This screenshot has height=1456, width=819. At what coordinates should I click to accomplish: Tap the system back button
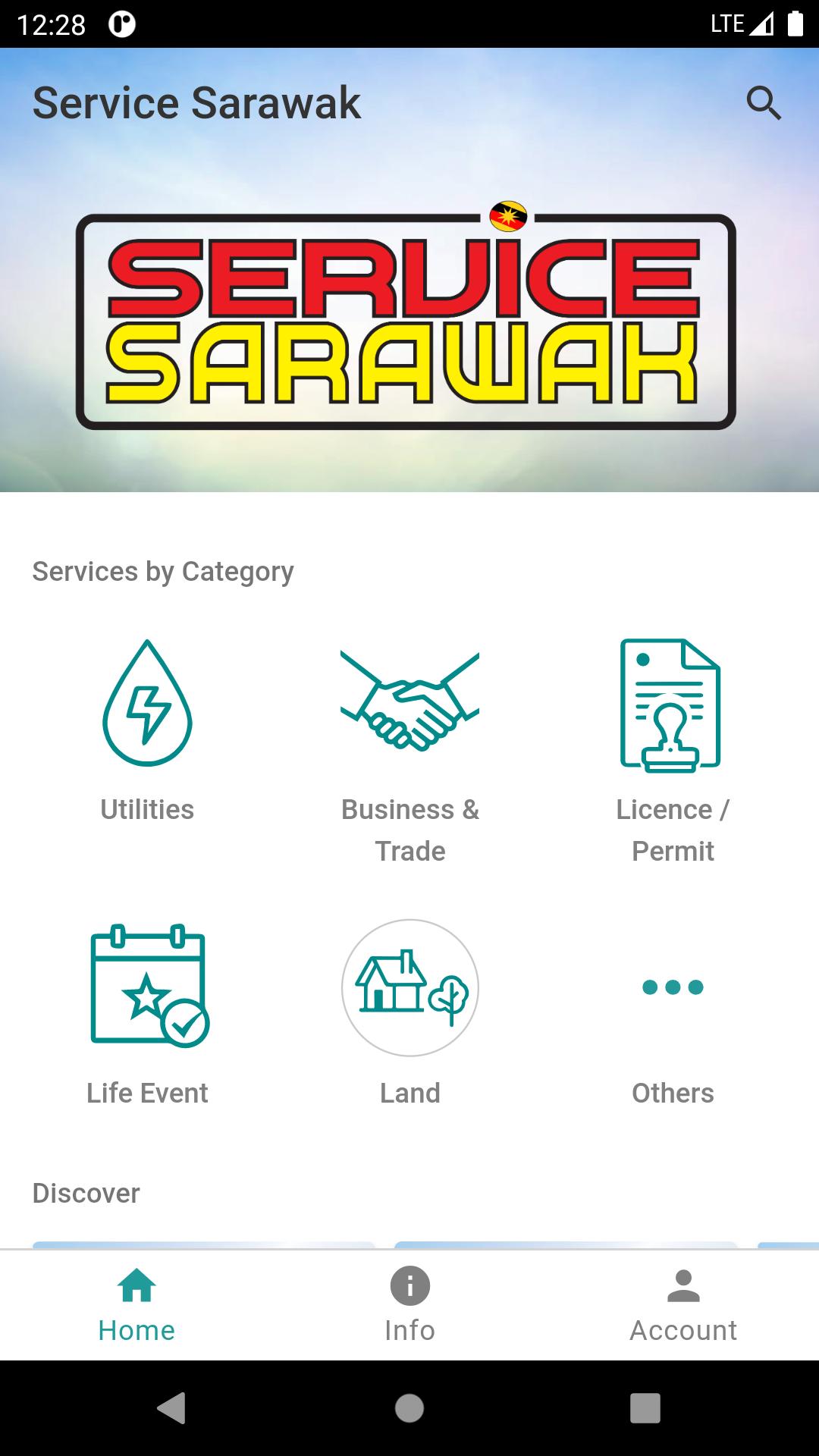[x=173, y=1408]
